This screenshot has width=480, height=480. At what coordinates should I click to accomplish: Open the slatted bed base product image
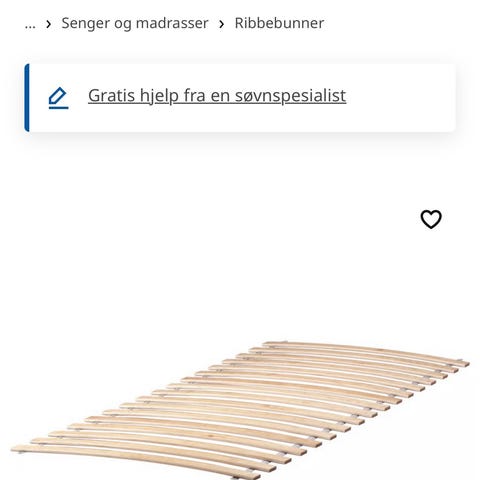[240, 409]
